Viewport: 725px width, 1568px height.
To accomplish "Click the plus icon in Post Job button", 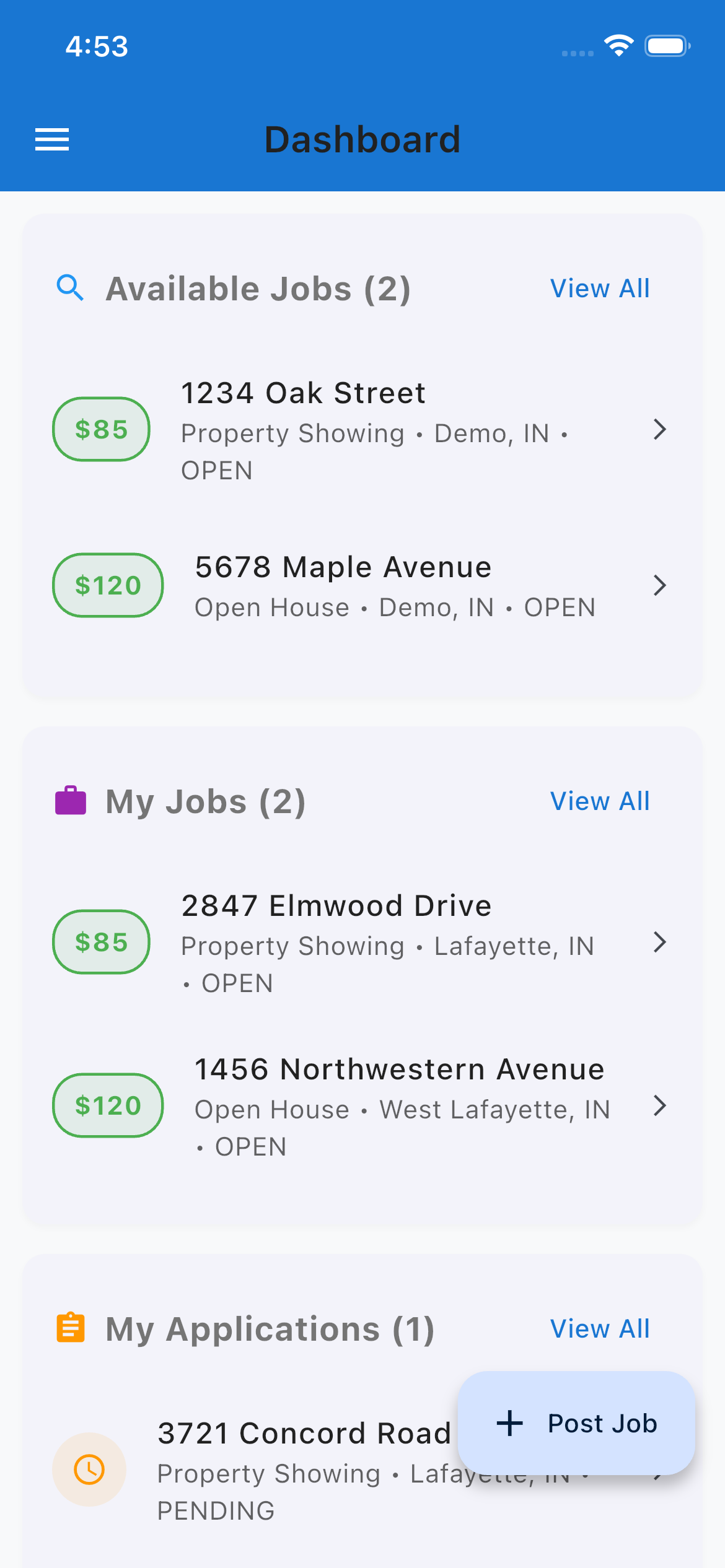I will coord(509,1423).
